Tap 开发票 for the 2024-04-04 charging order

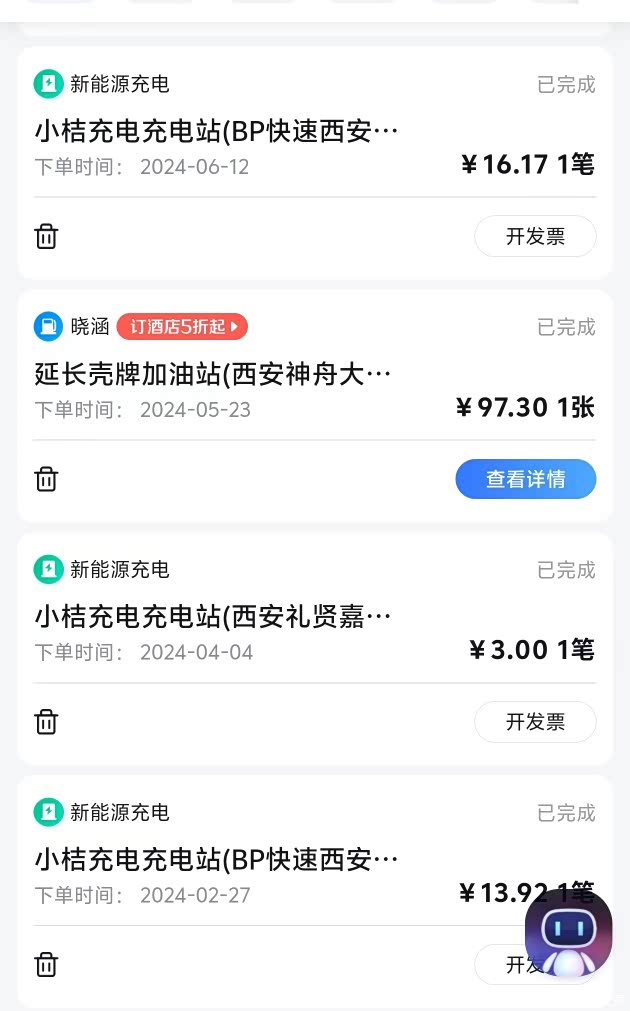[x=535, y=722]
